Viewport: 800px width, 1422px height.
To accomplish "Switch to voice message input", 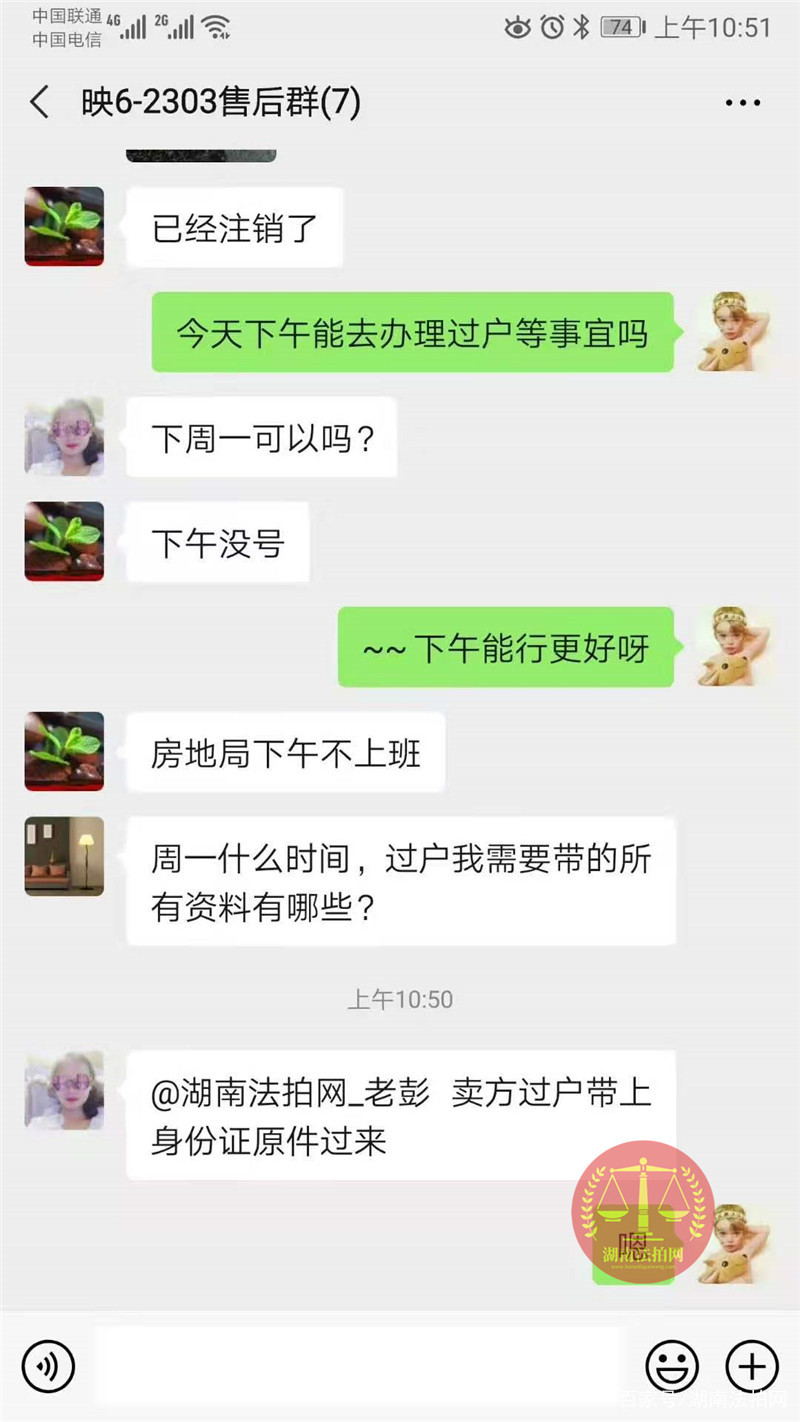I will click(x=48, y=1365).
